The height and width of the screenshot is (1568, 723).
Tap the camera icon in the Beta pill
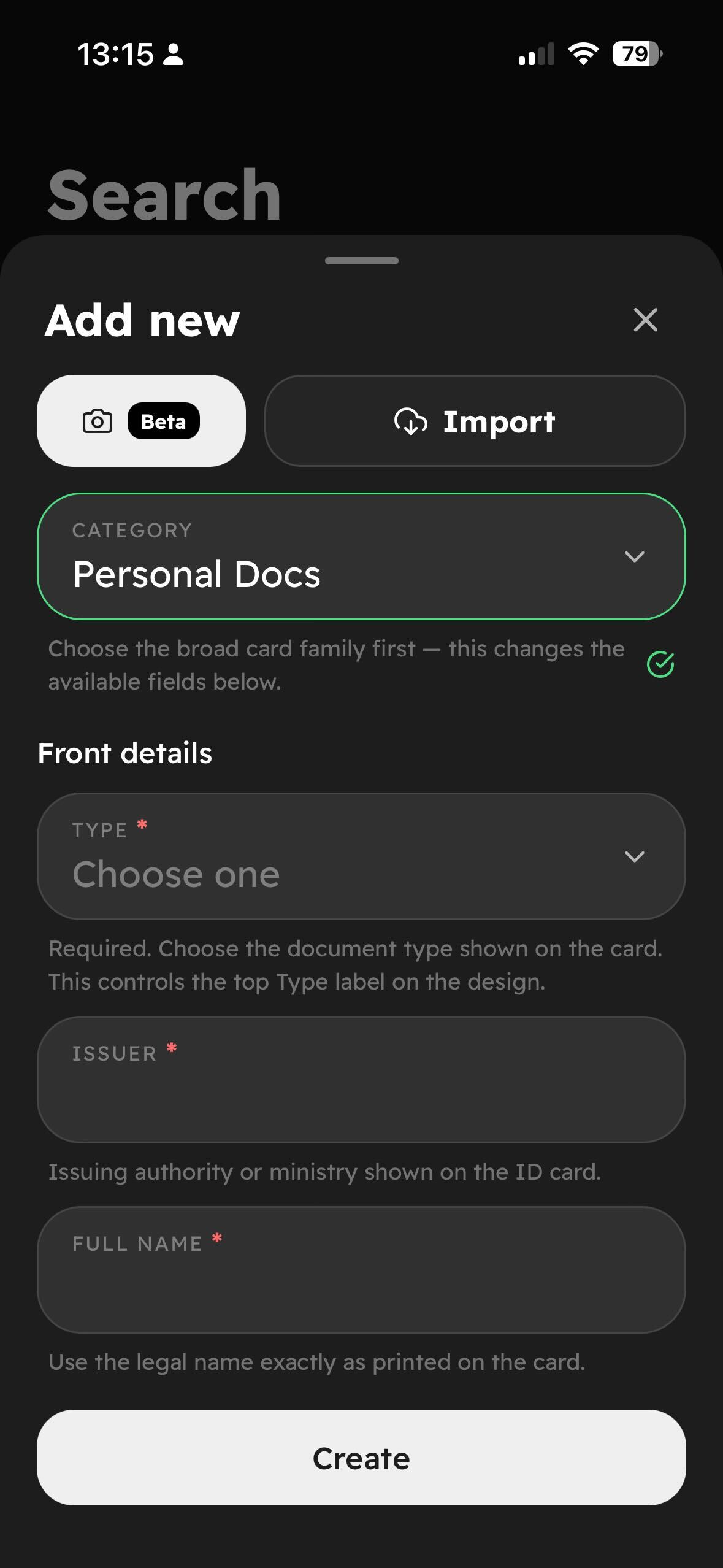coord(99,421)
